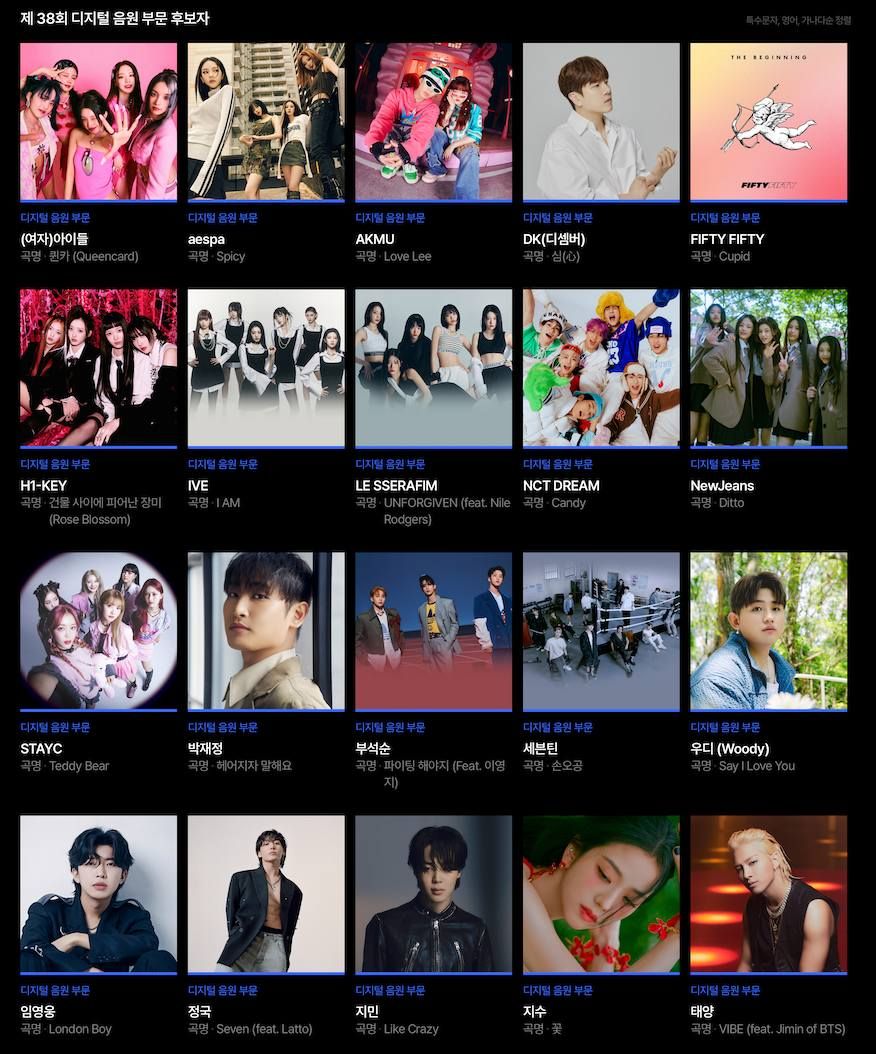Choose the NewJeans Ditto nominee card
This screenshot has height=1054, width=876.
pos(768,368)
